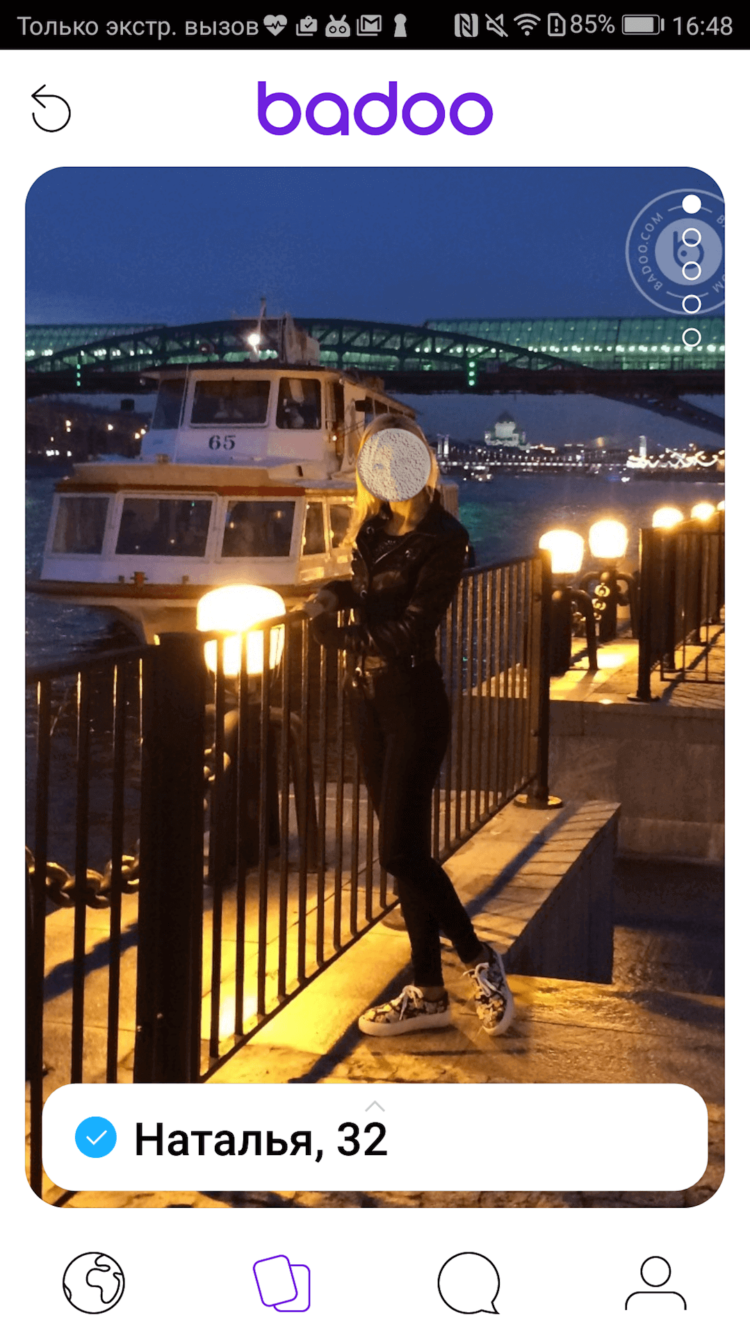Image resolution: width=750 pixels, height=1333 pixels.
Task: Open the People Nearby globe tab
Action: click(94, 1283)
